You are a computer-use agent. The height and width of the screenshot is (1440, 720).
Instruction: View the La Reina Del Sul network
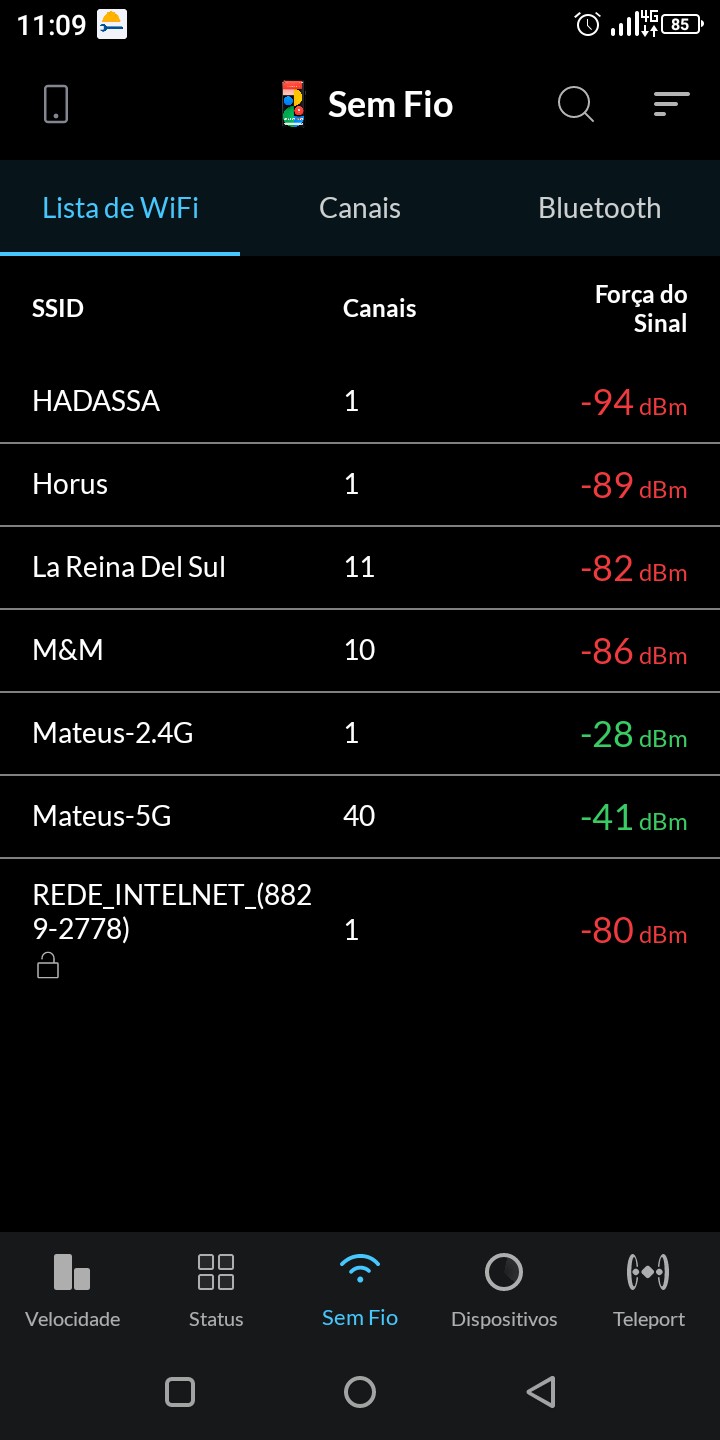360,568
